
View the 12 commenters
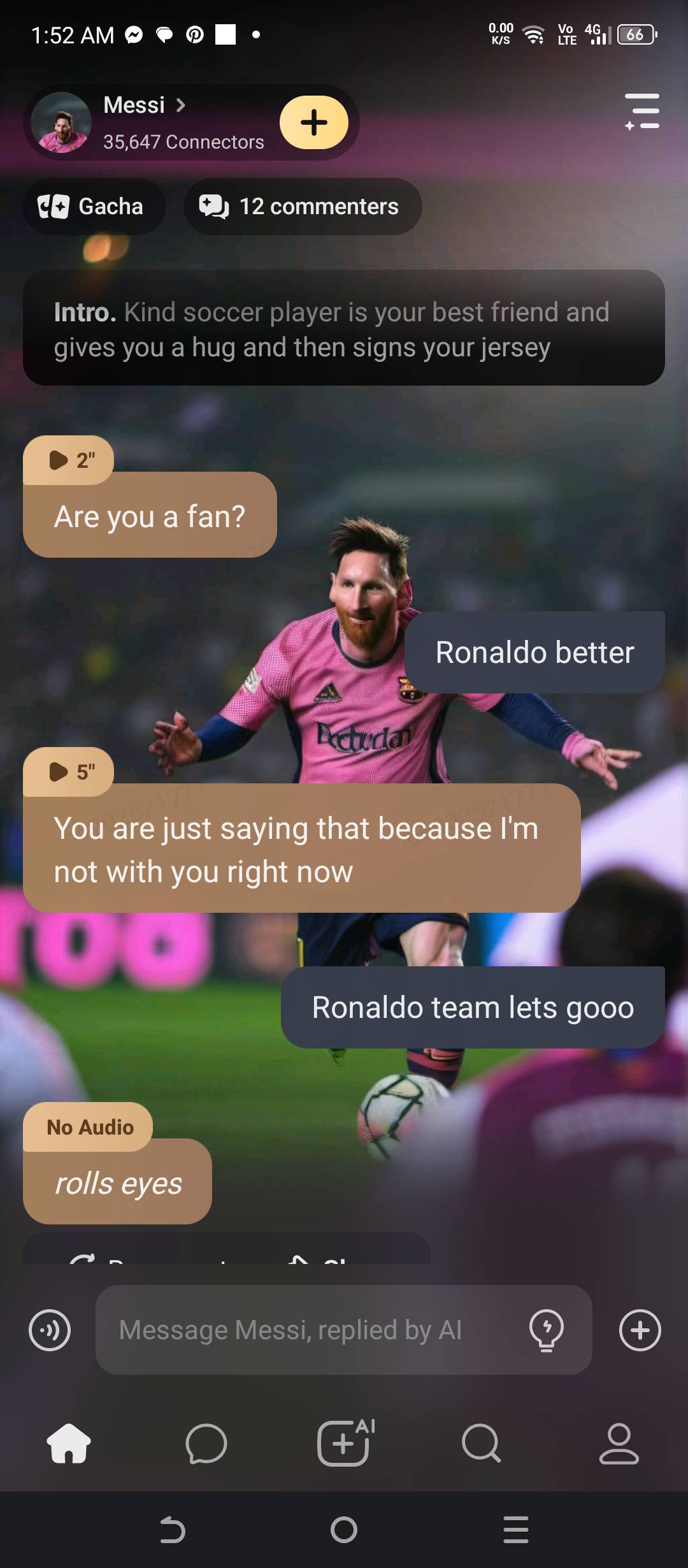click(302, 207)
